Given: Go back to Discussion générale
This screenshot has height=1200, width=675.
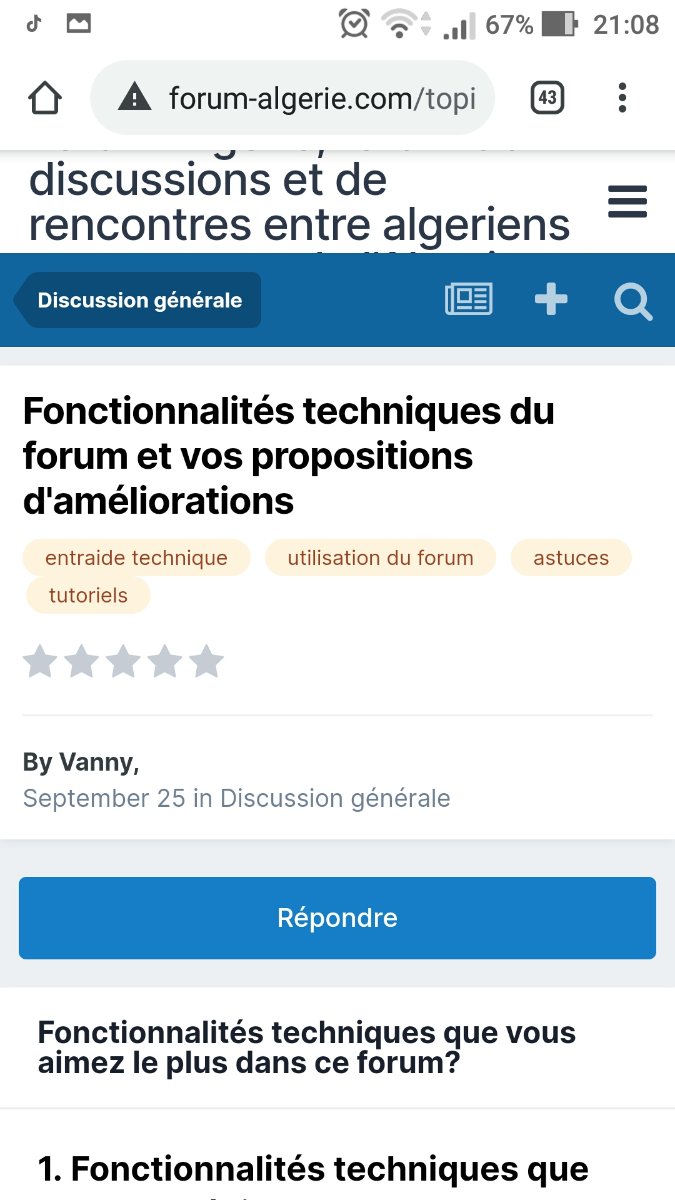Looking at the screenshot, I should [x=139, y=300].
